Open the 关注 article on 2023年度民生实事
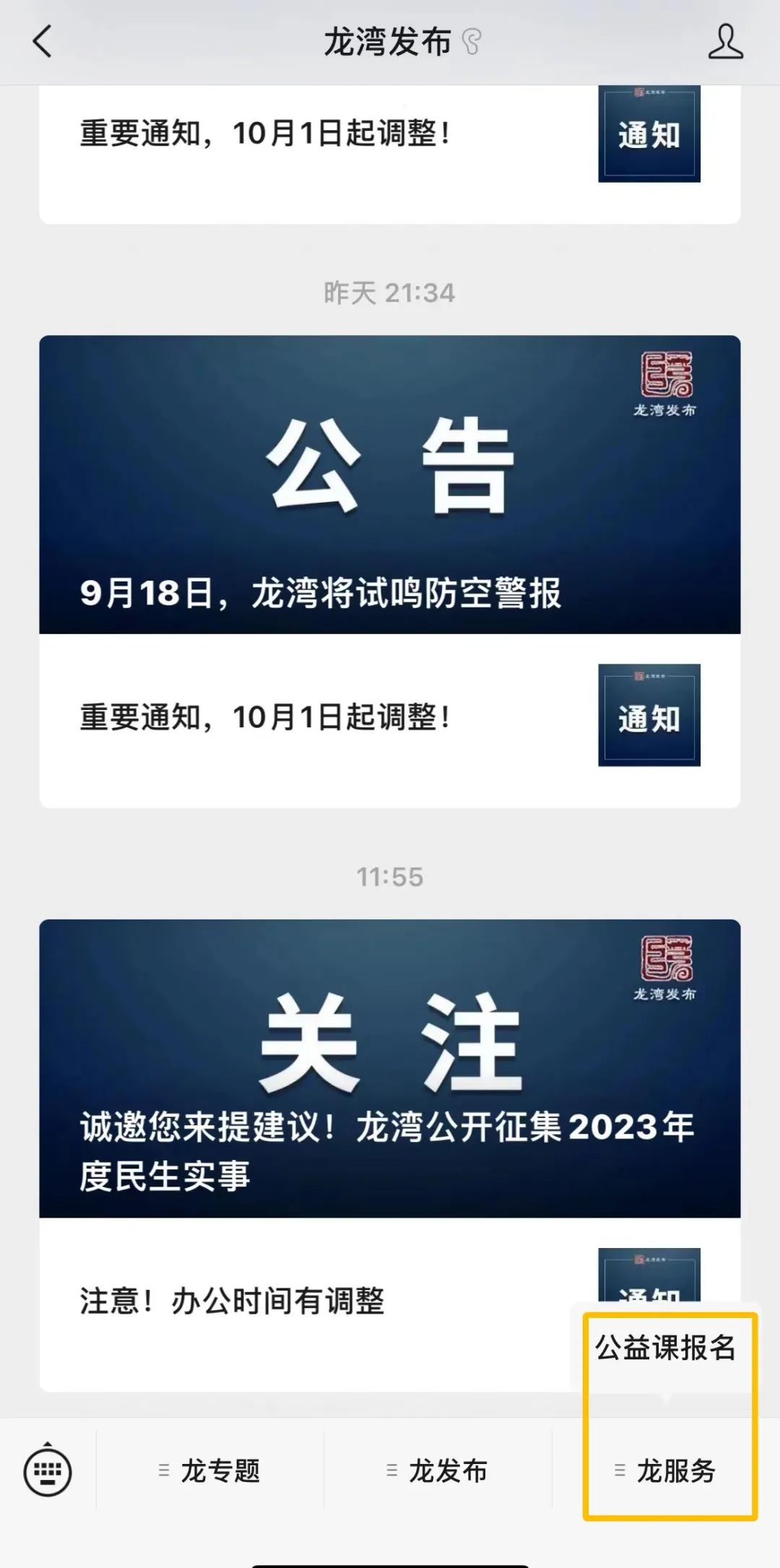Viewport: 780px width, 1568px height. tap(390, 1068)
